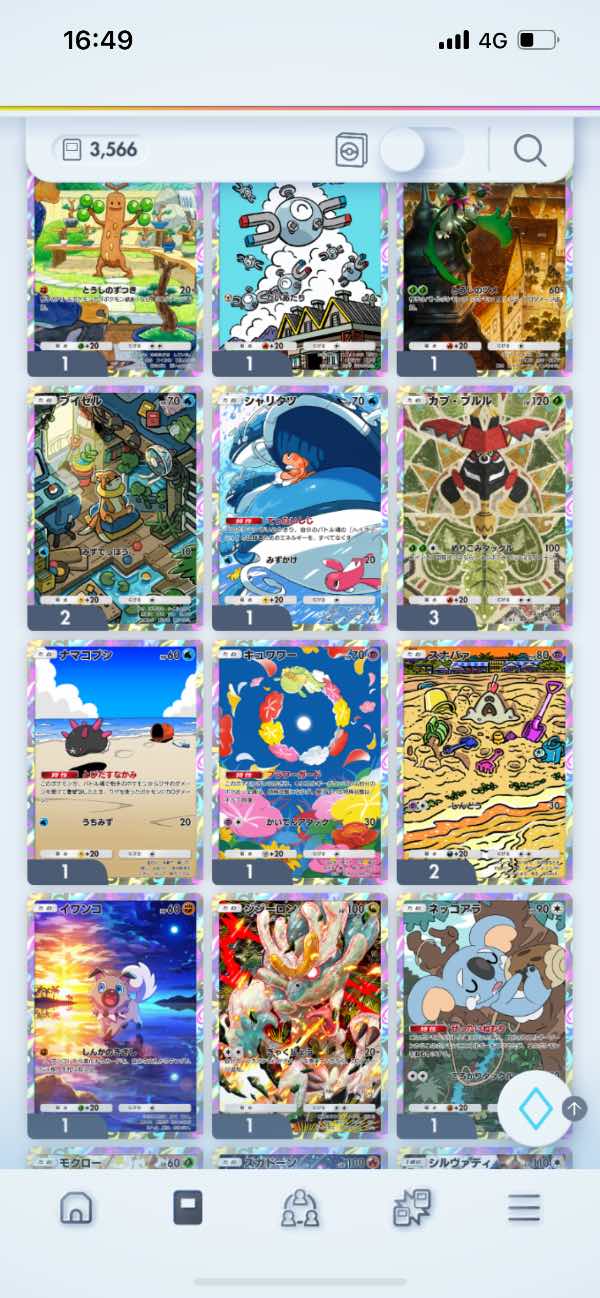Open the card search

click(529, 151)
